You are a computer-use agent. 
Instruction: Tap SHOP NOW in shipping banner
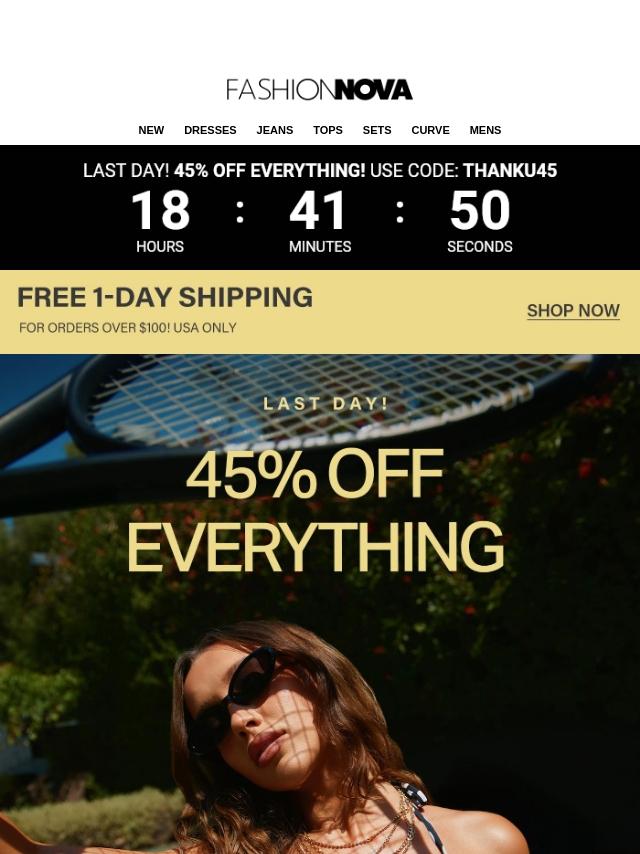click(x=573, y=311)
